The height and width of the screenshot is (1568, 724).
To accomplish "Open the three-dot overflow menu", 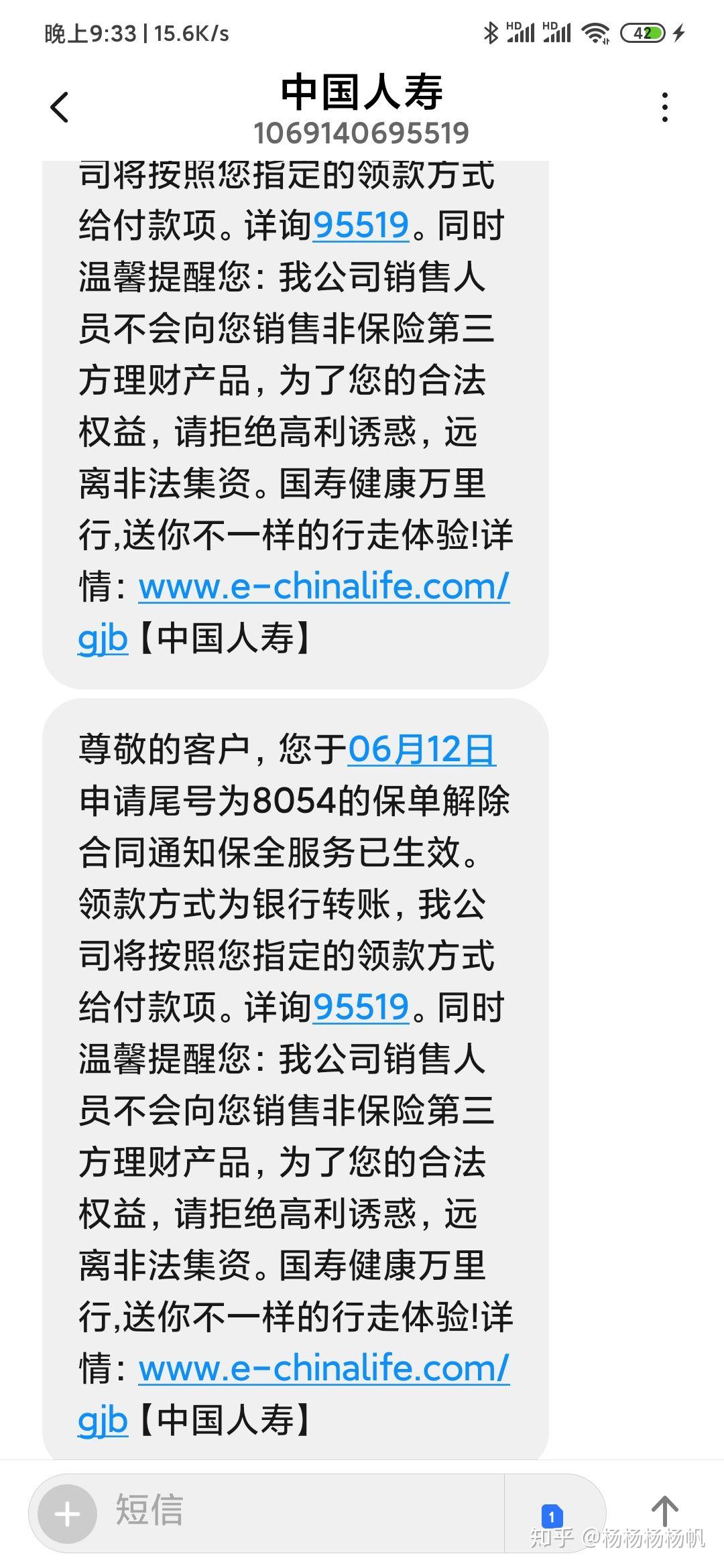I will (x=664, y=107).
